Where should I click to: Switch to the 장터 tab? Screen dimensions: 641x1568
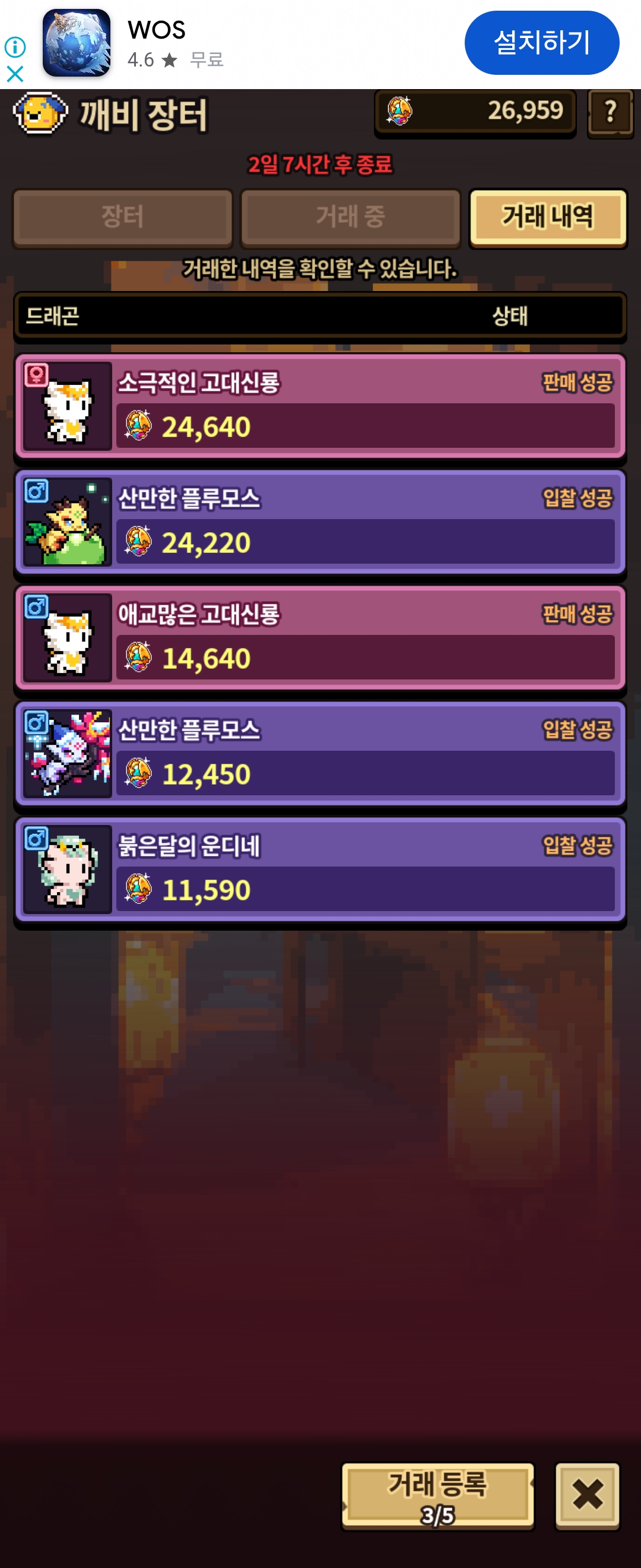tap(122, 217)
